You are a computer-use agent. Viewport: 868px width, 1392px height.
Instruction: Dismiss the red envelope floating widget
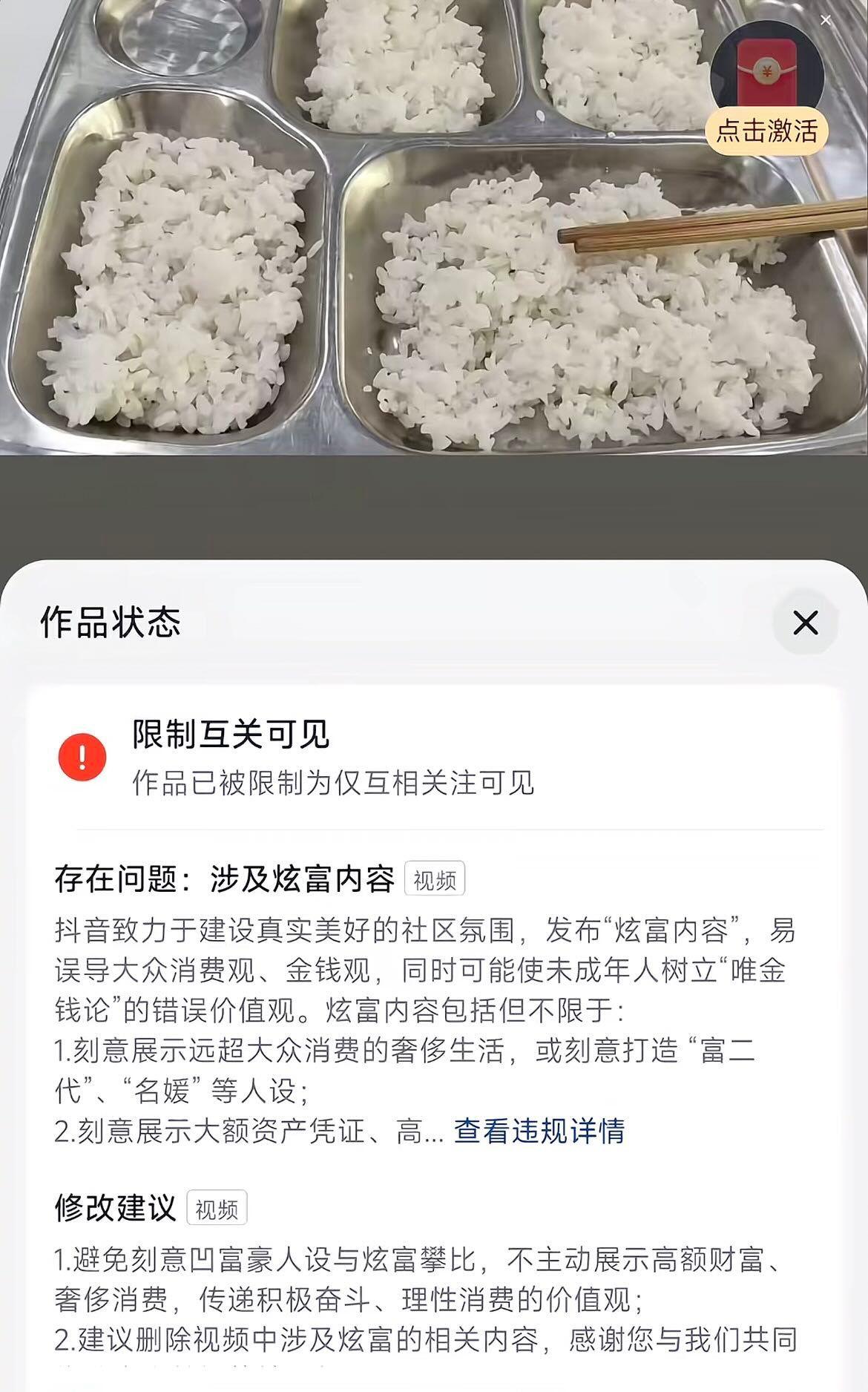tap(826, 21)
